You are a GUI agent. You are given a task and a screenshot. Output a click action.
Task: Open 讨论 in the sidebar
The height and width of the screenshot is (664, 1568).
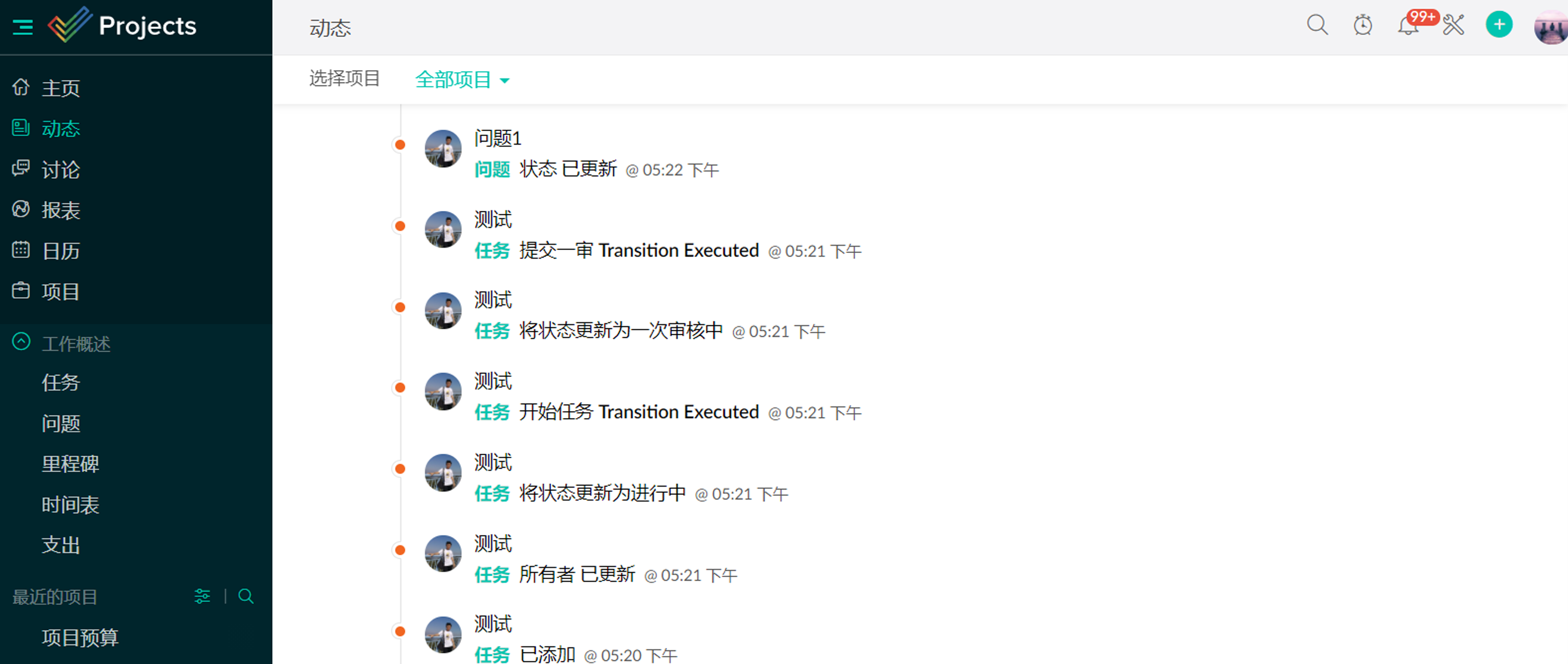point(60,169)
